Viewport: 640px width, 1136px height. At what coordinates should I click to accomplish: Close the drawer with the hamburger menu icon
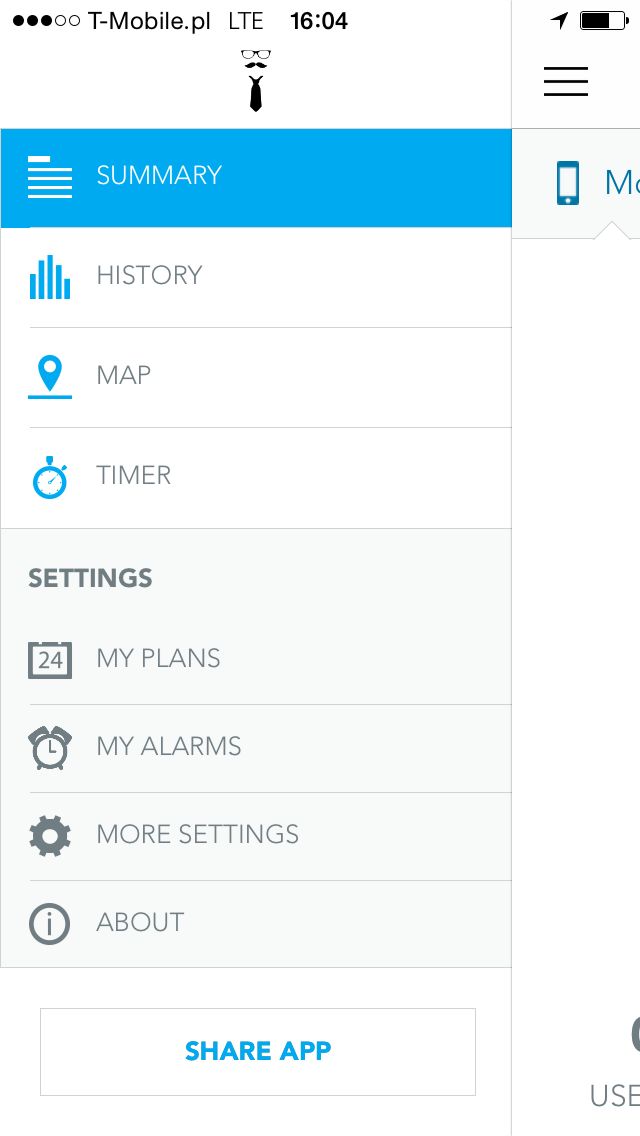point(566,81)
